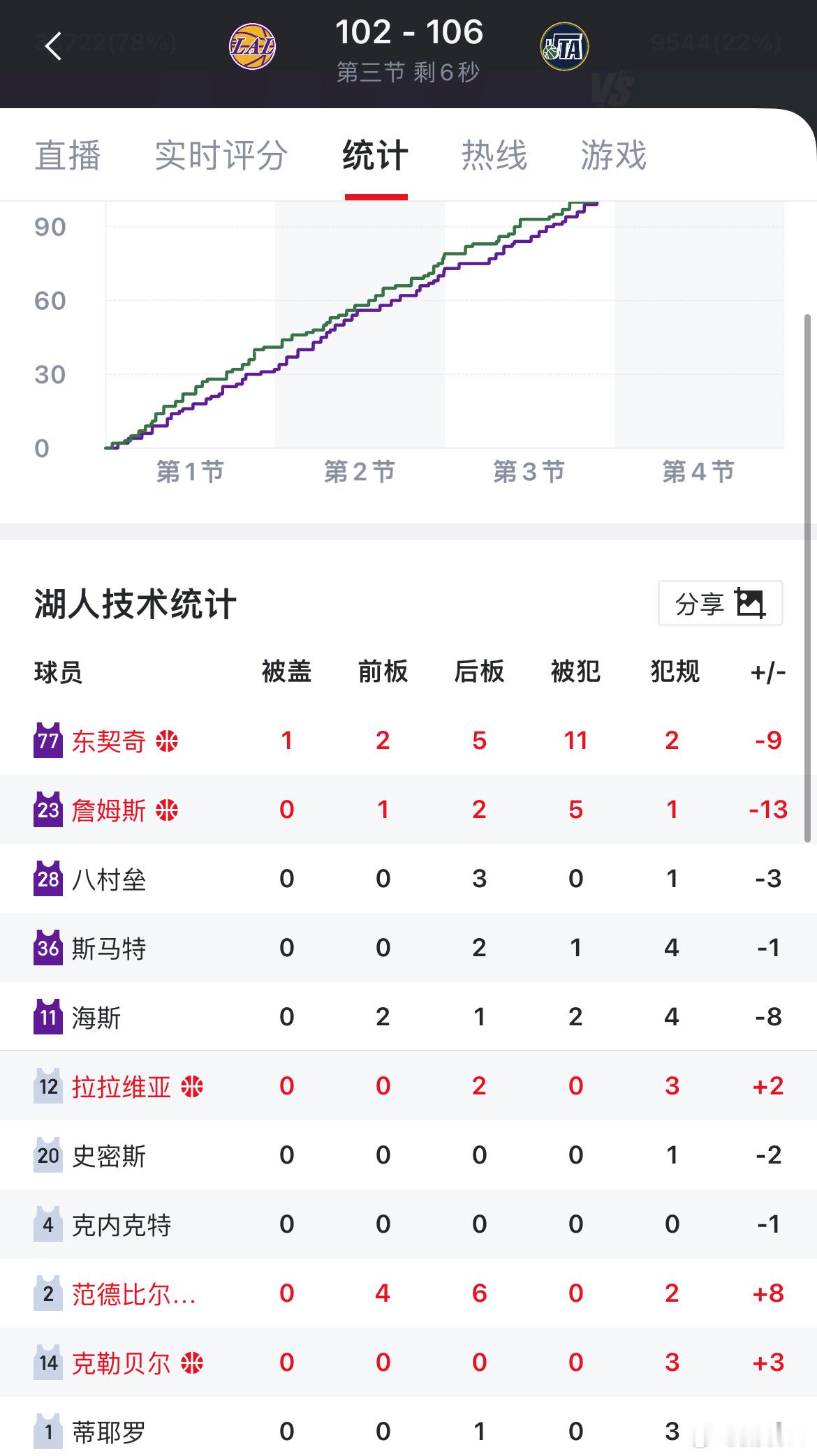Screen dimensions: 817x1456
Task: Tap the share image icon beside 分享
Action: 751,604
